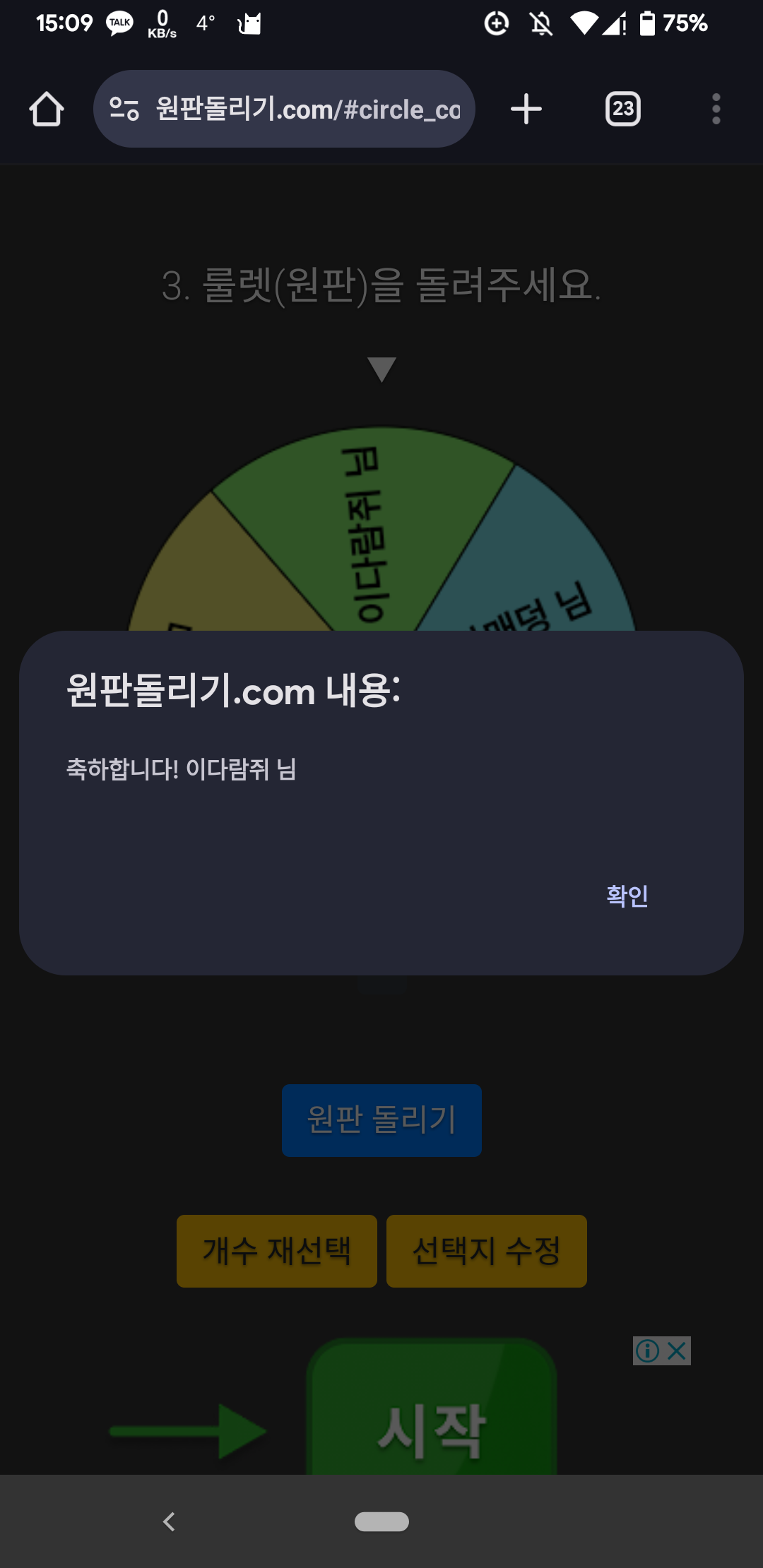Choose 개수 재선택 to reselect count
The width and height of the screenshot is (763, 1568).
pos(277,1251)
